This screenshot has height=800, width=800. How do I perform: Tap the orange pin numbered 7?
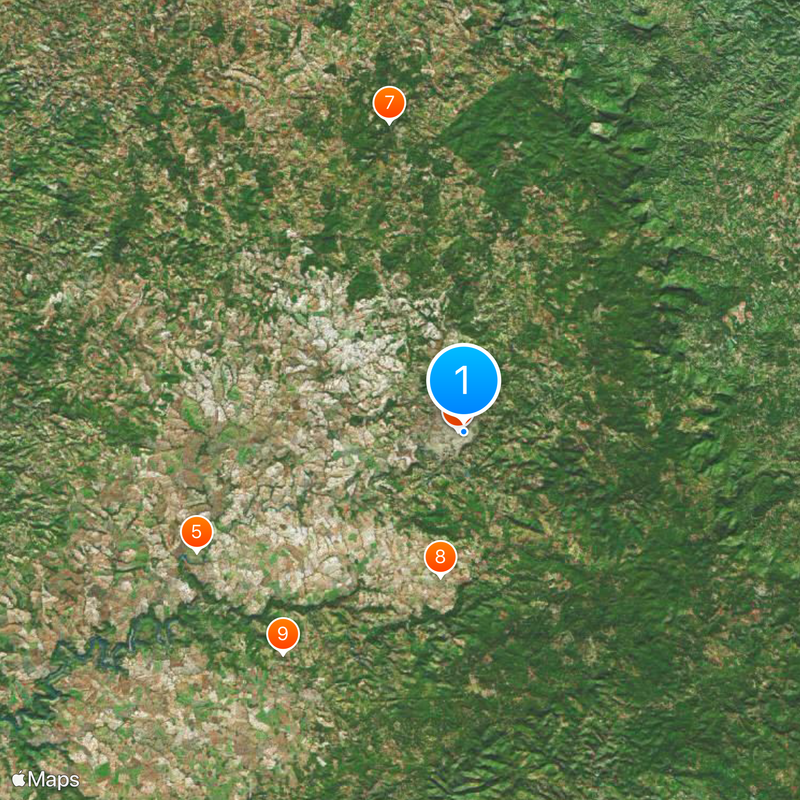[389, 103]
